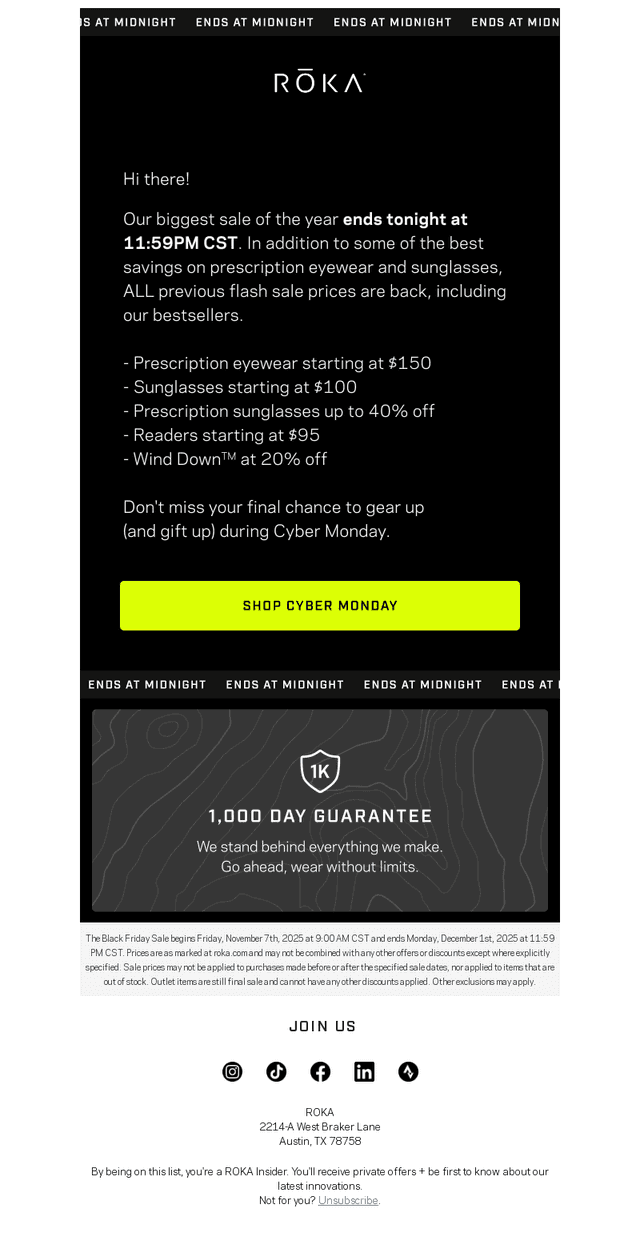Open ROKA's TikTok page

click(x=276, y=1072)
